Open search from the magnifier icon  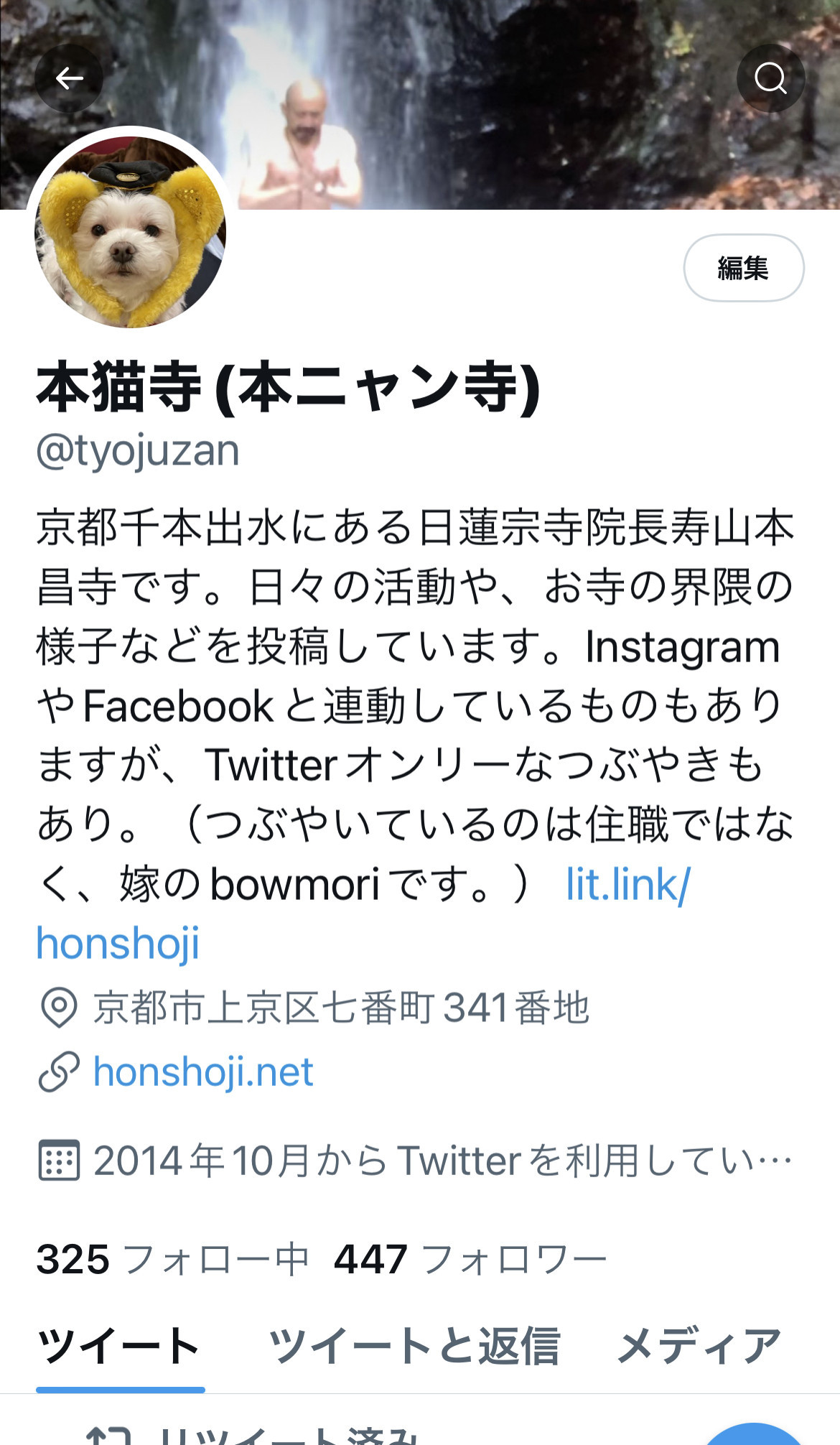coord(770,78)
